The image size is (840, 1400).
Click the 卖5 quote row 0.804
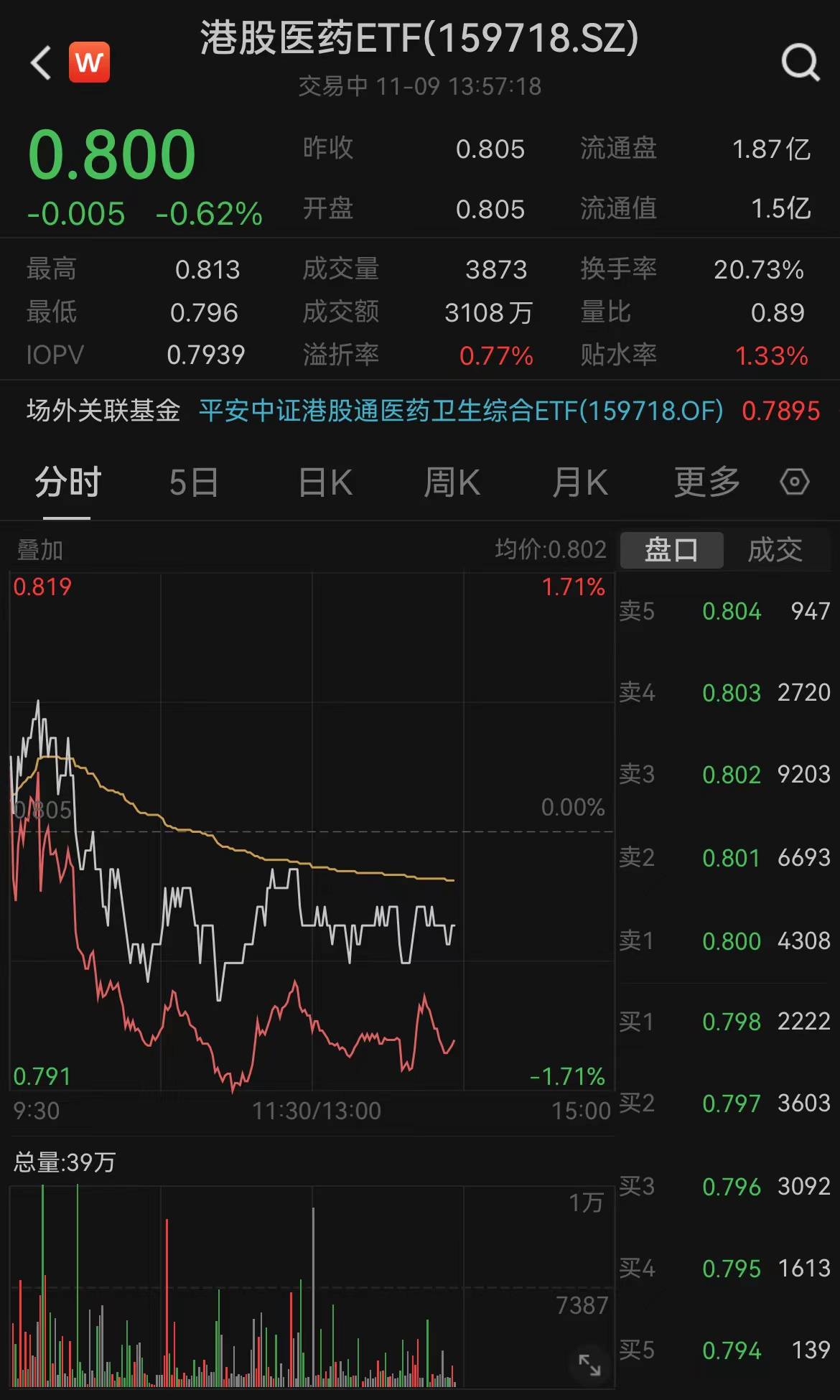tap(732, 611)
